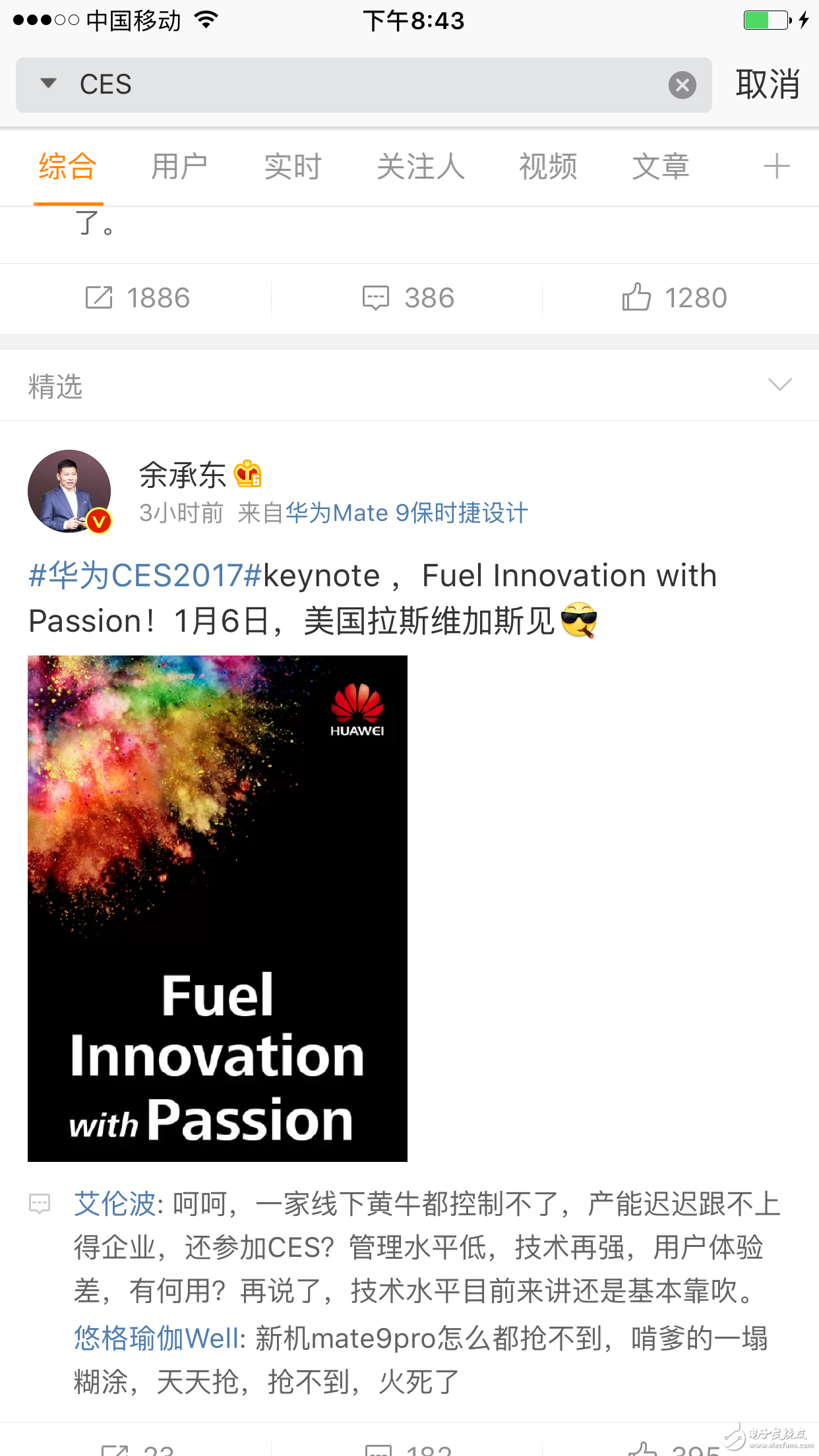Tap 取消 to cancel search

768,85
